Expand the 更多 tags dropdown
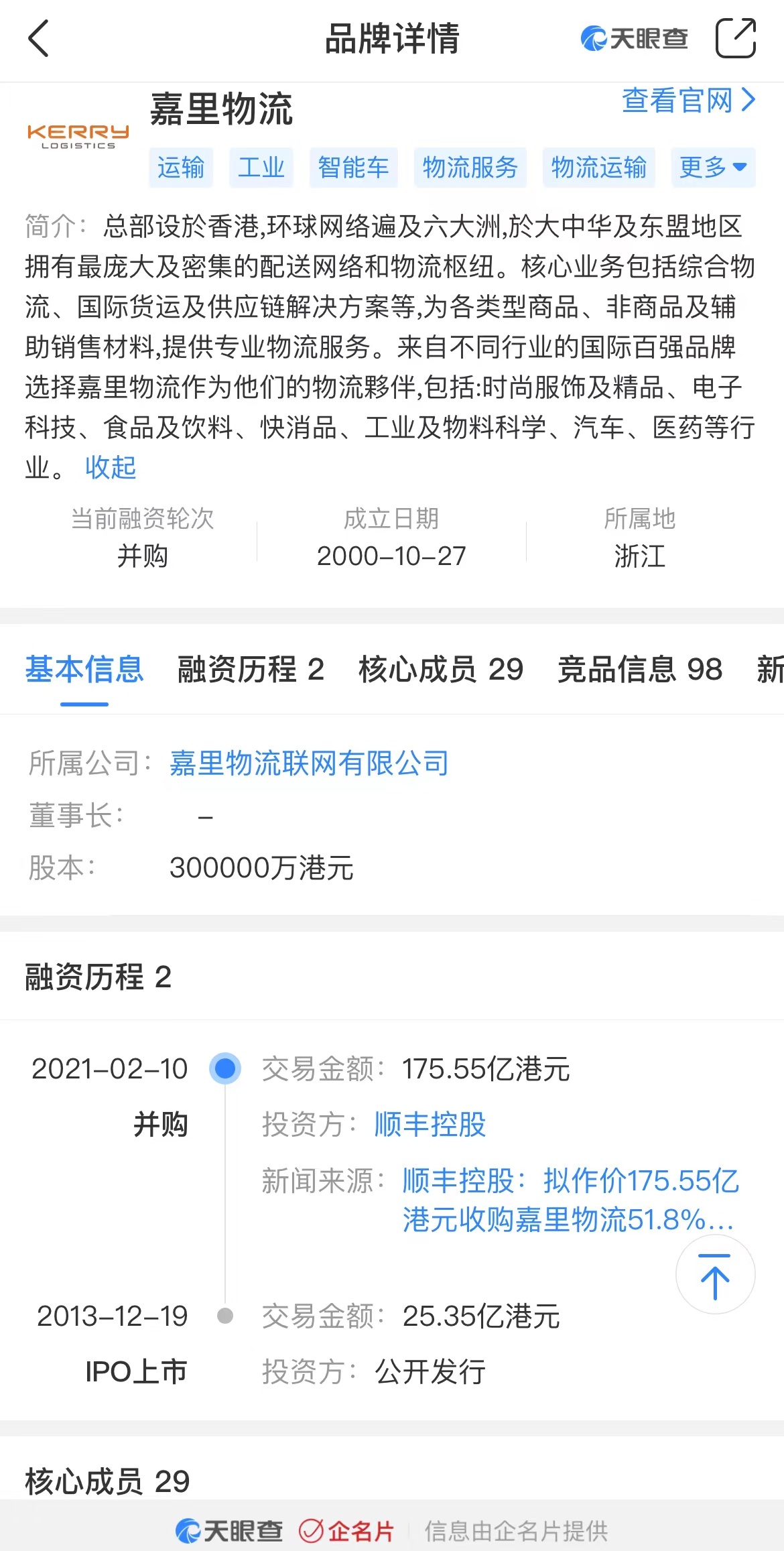The width and height of the screenshot is (784, 1551). pos(713,167)
